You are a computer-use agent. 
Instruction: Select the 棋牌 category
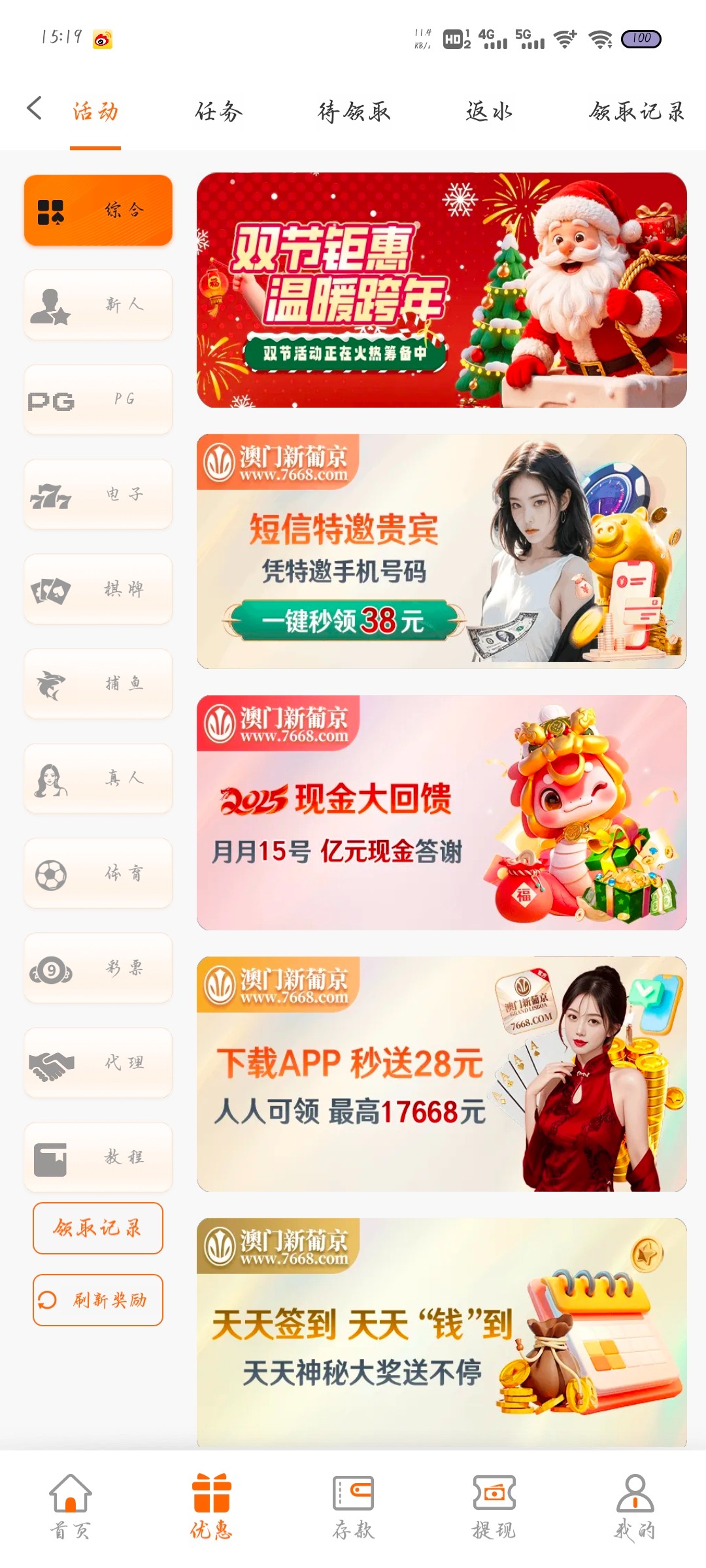(x=98, y=589)
